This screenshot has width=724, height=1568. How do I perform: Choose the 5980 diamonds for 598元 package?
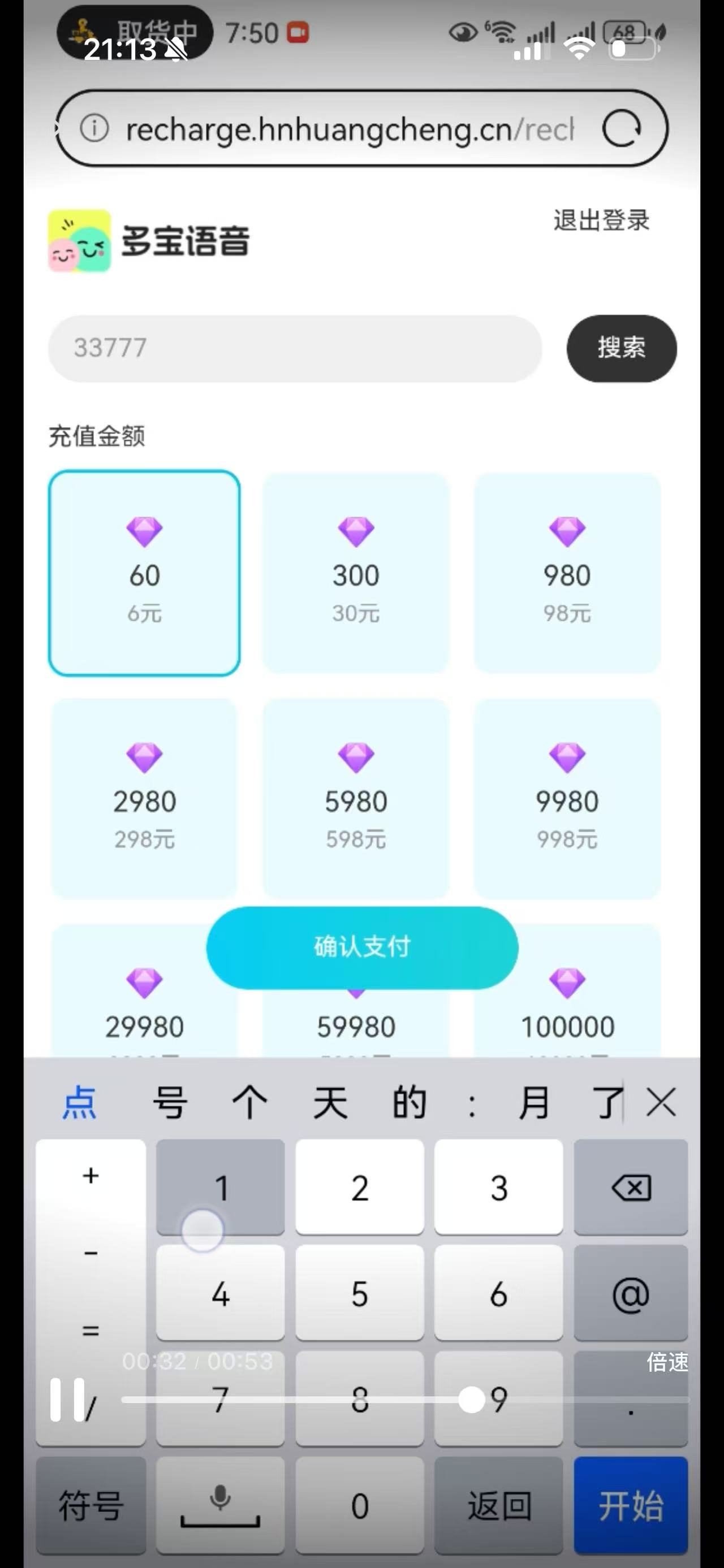click(356, 798)
